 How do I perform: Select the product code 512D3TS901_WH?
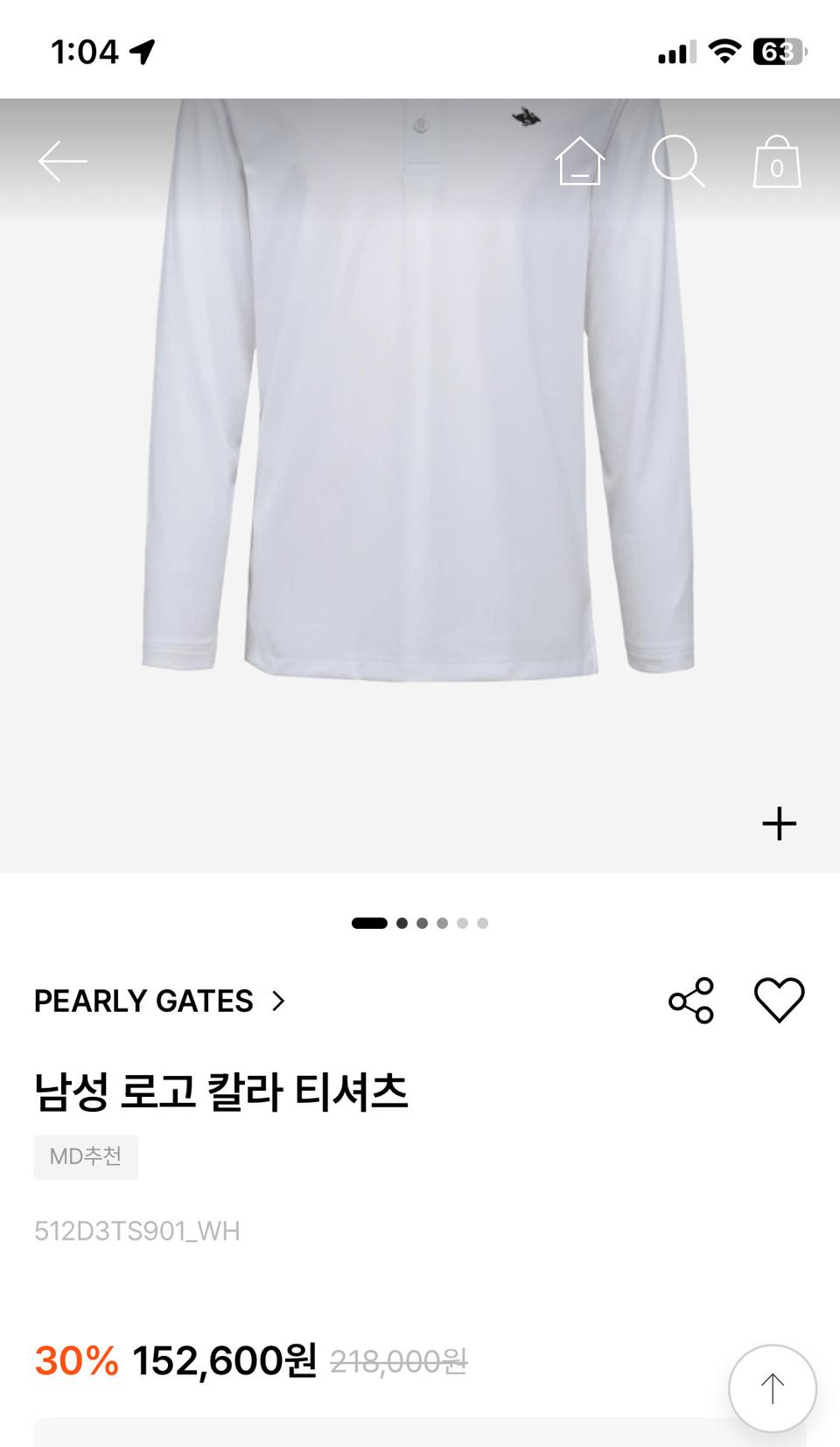136,1231
